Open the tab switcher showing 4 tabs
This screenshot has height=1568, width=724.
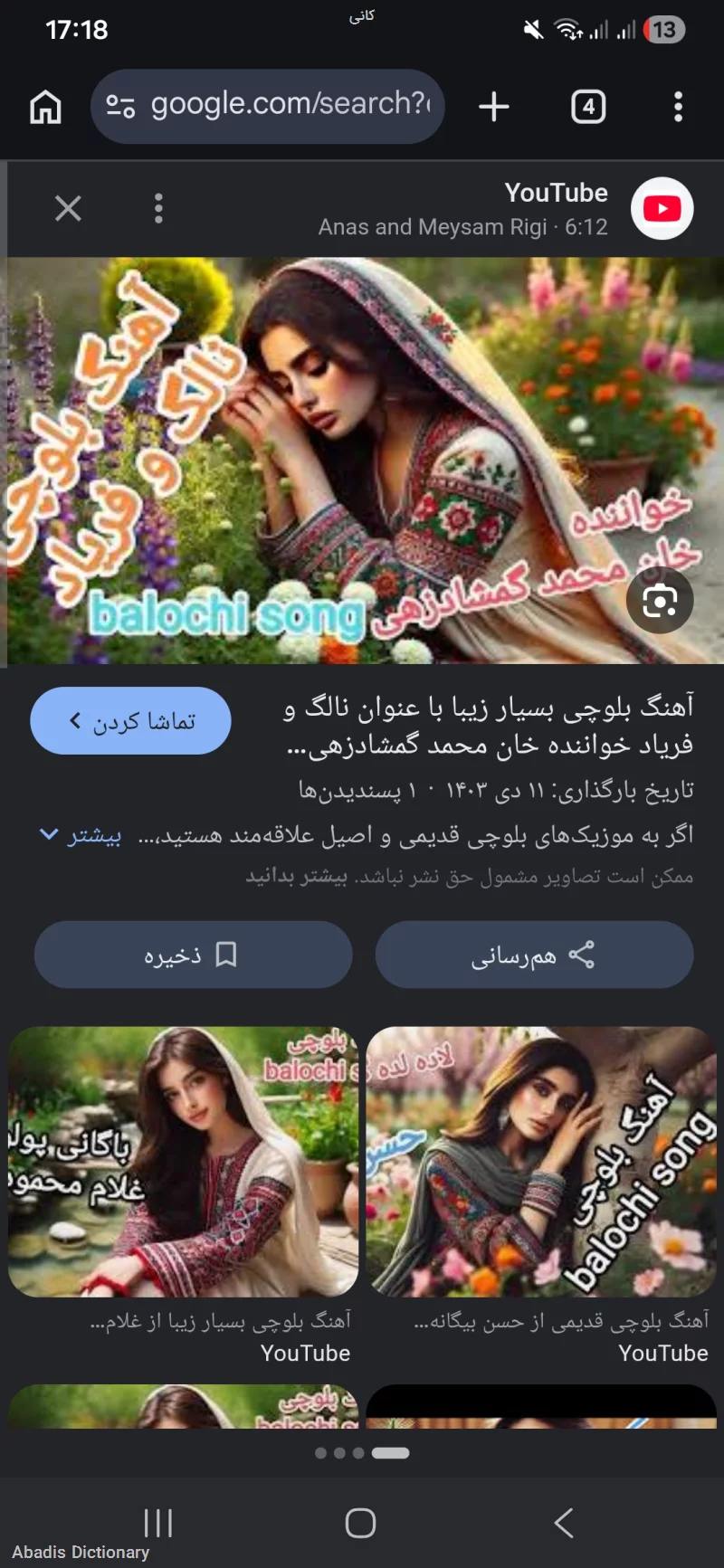click(588, 107)
